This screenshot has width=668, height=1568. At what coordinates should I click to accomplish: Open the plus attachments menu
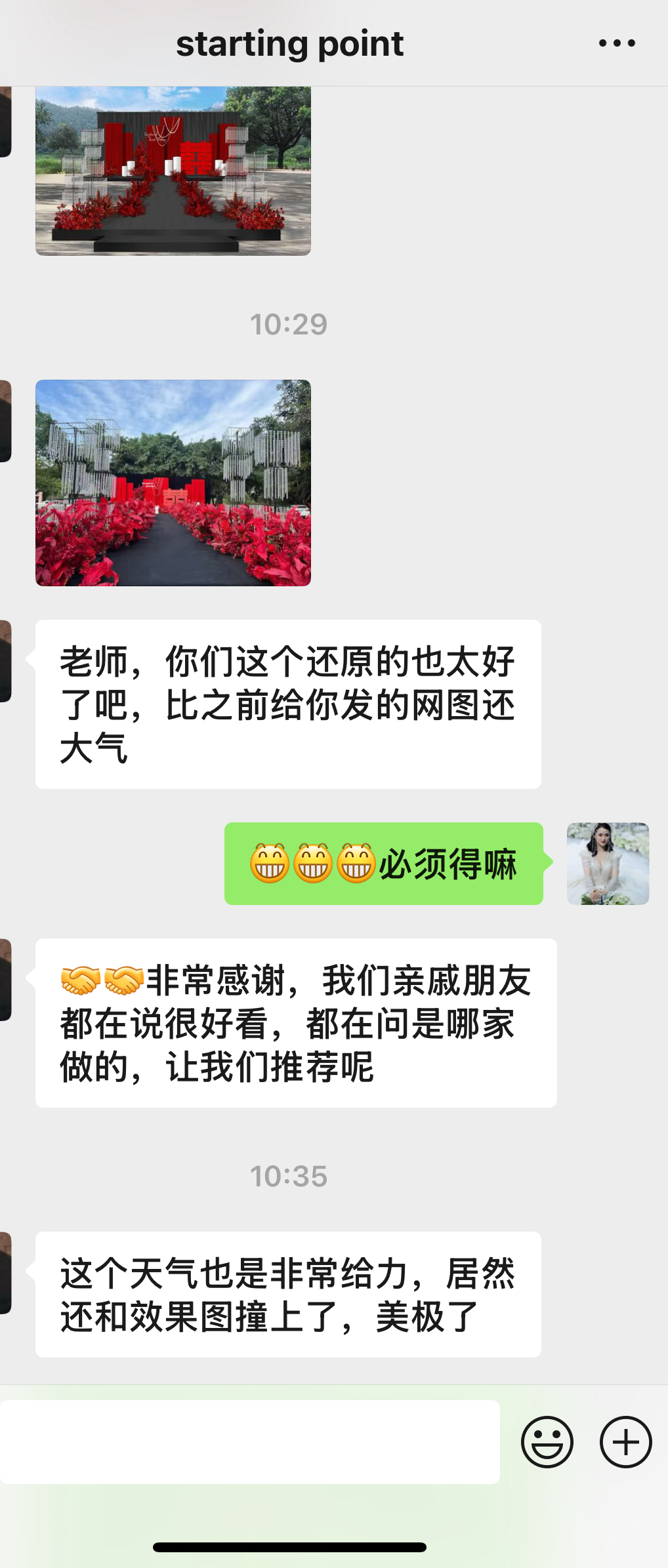pyautogui.click(x=625, y=1441)
